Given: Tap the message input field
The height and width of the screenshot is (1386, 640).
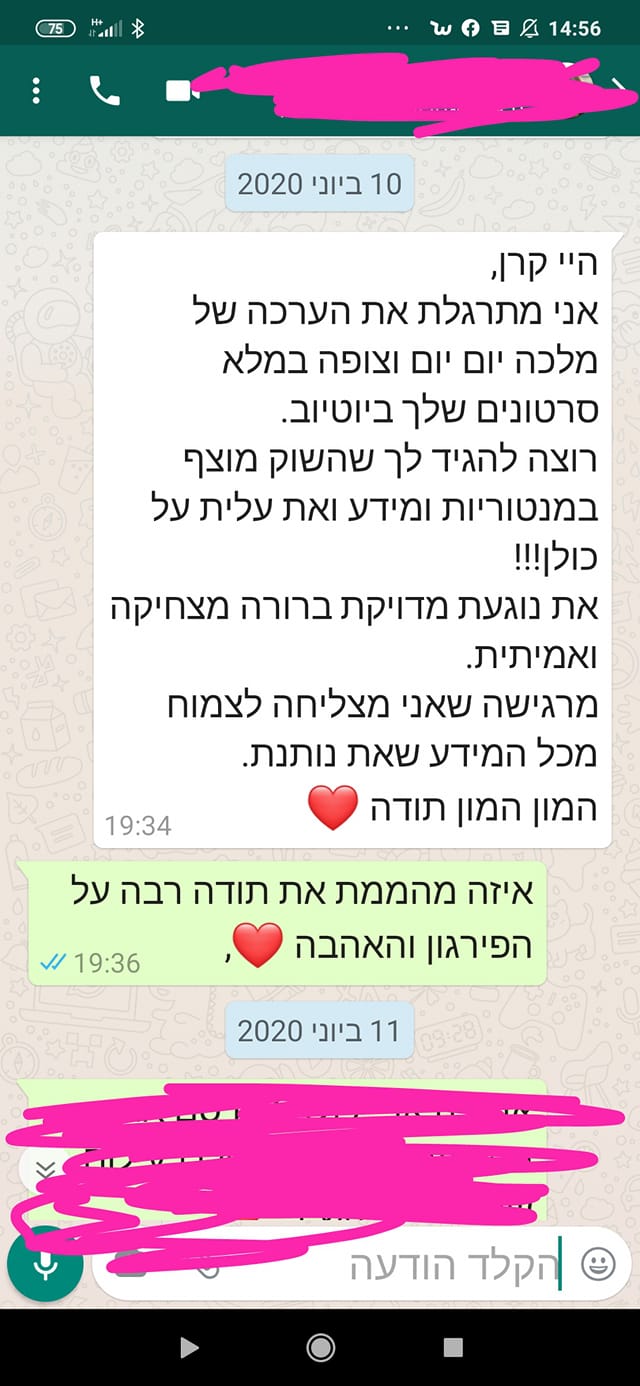Looking at the screenshot, I should click(x=400, y=1267).
